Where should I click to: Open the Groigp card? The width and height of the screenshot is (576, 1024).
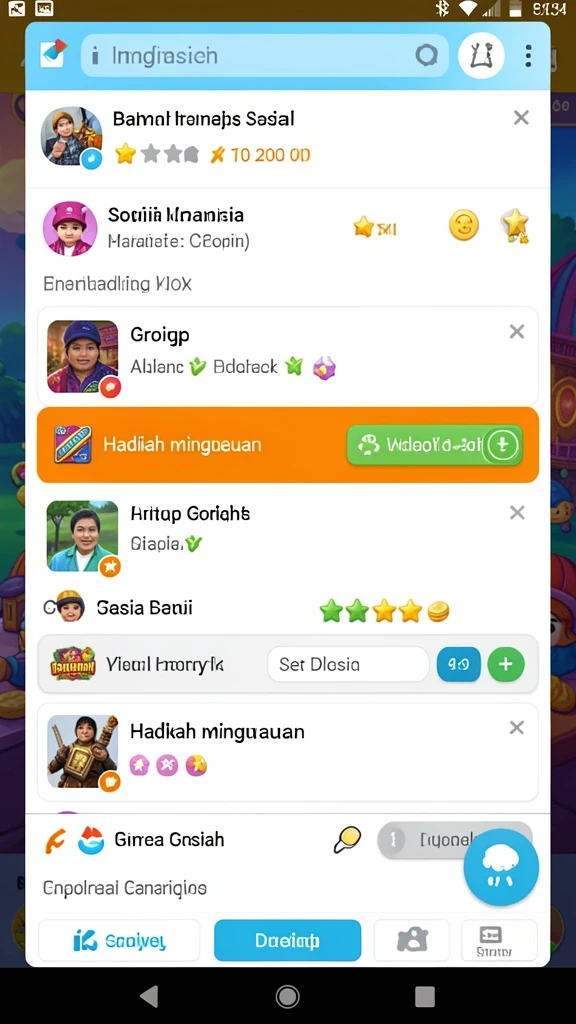click(x=287, y=357)
